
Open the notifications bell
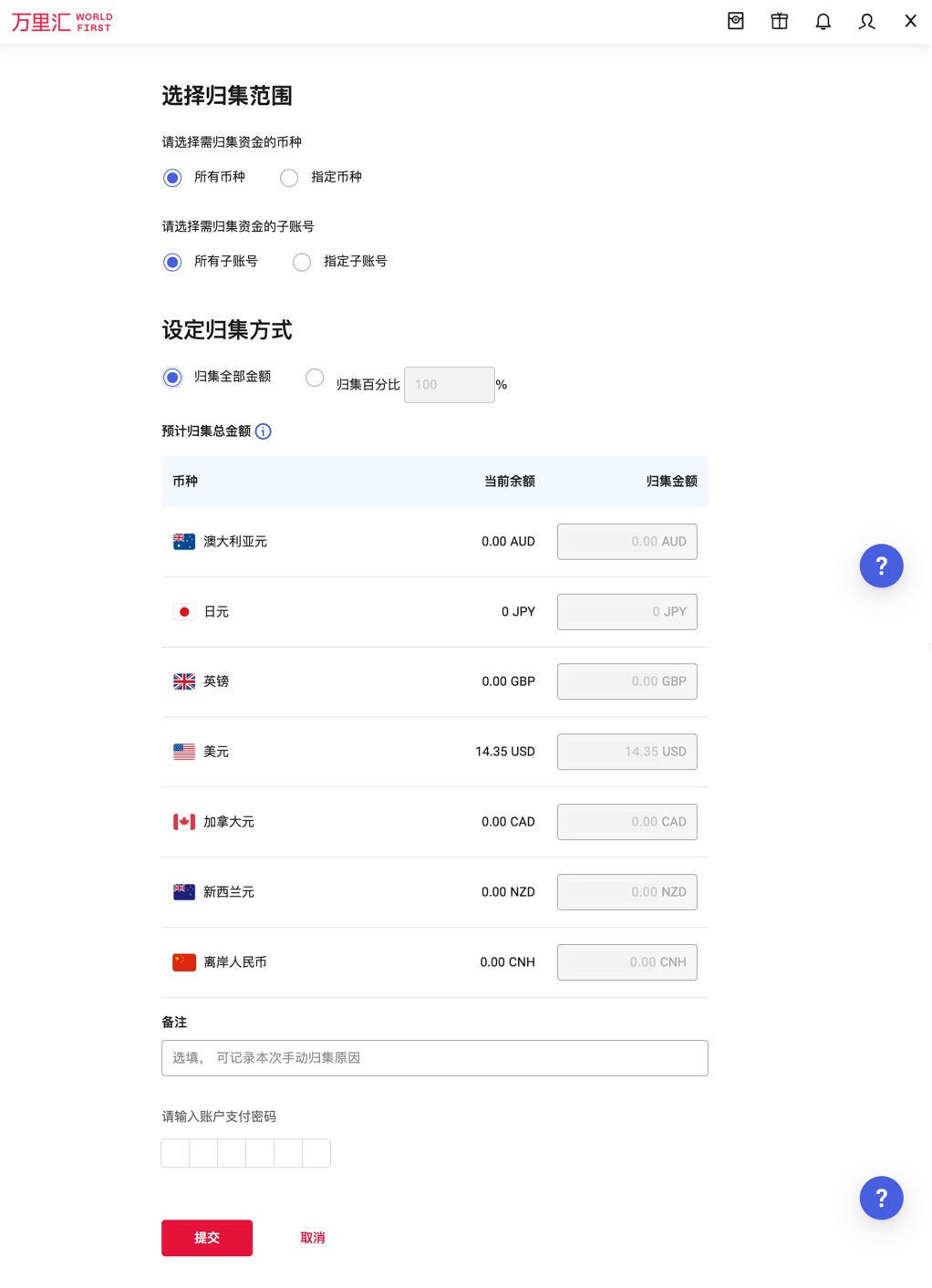tap(823, 21)
